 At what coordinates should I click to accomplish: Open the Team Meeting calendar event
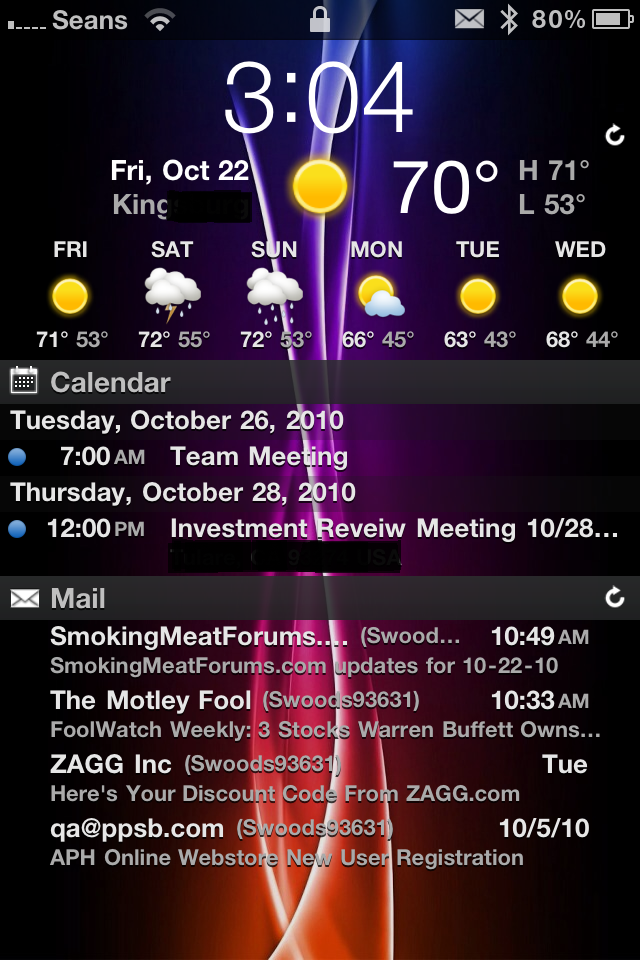tap(258, 457)
